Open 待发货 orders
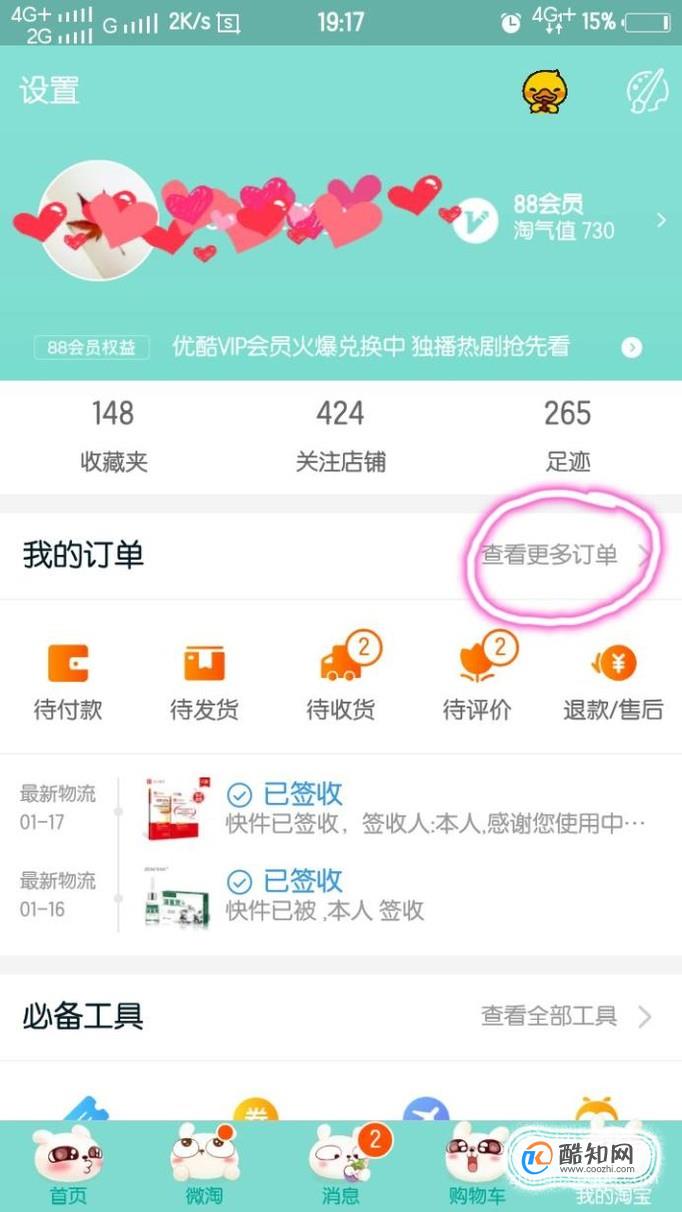The width and height of the screenshot is (682, 1212). (204, 681)
